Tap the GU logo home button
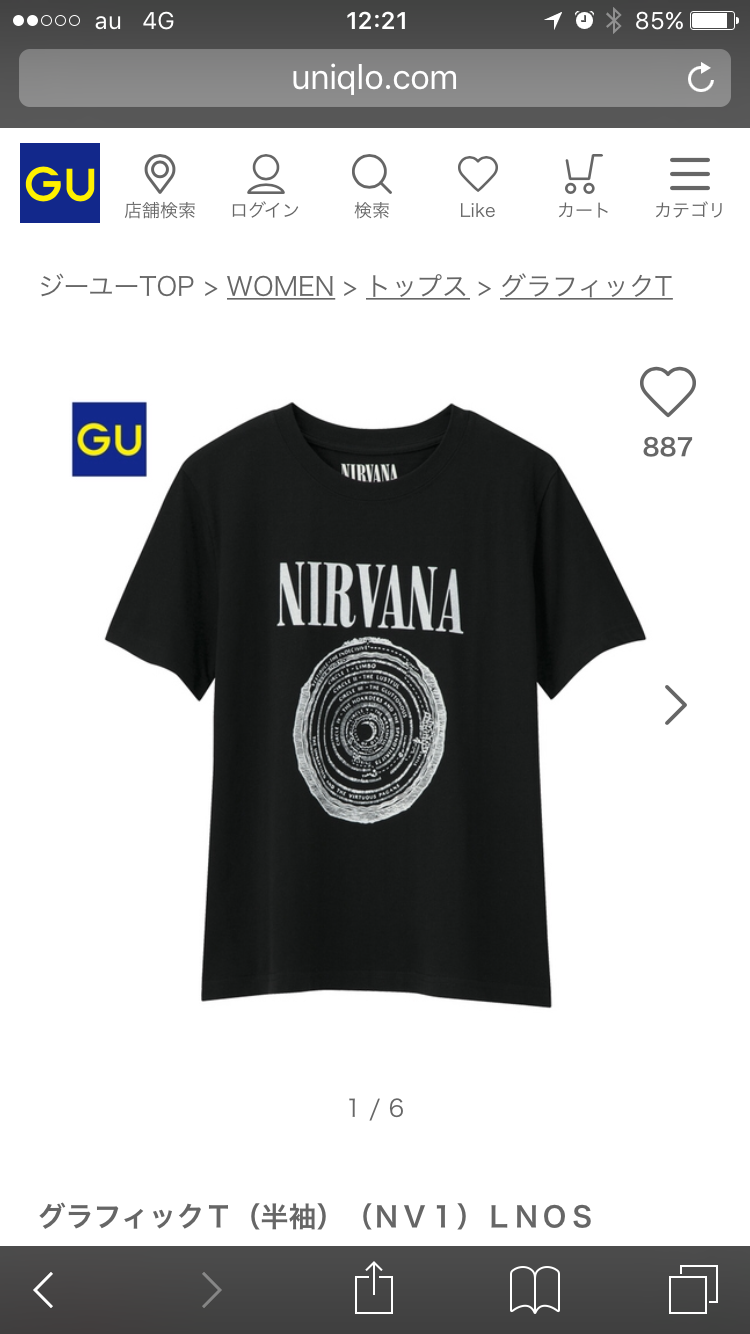Screen dimensions: 750x1334 (60, 183)
